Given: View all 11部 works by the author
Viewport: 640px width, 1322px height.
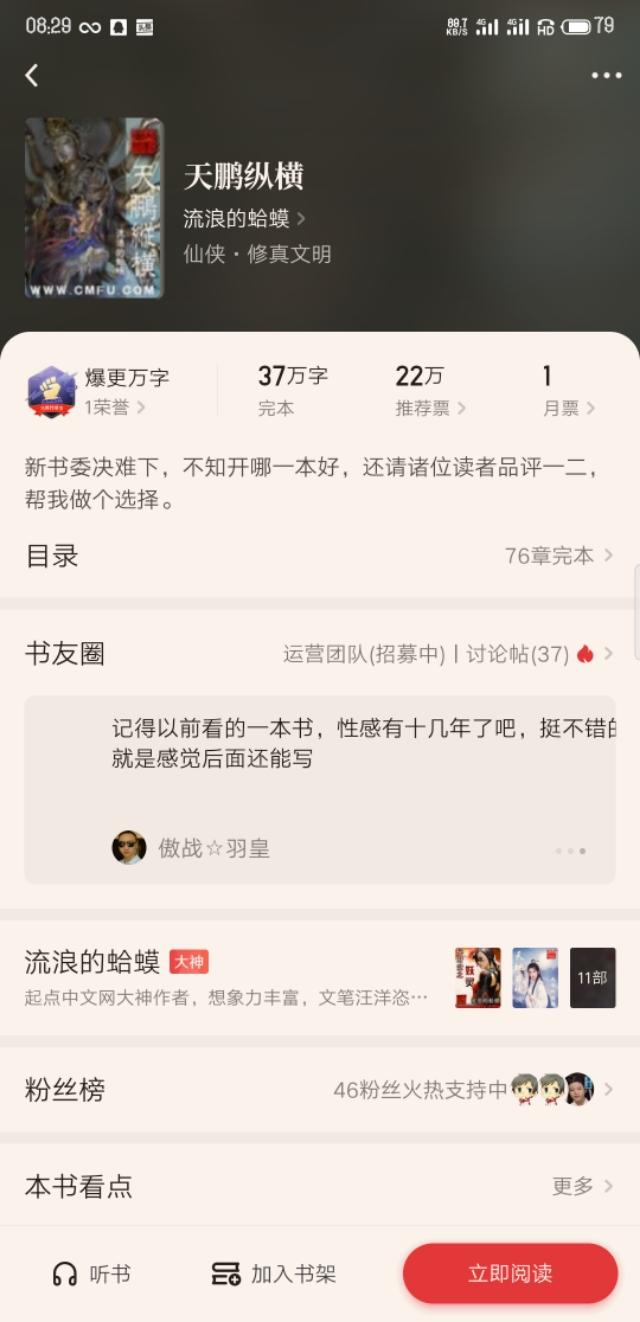Looking at the screenshot, I should point(593,977).
